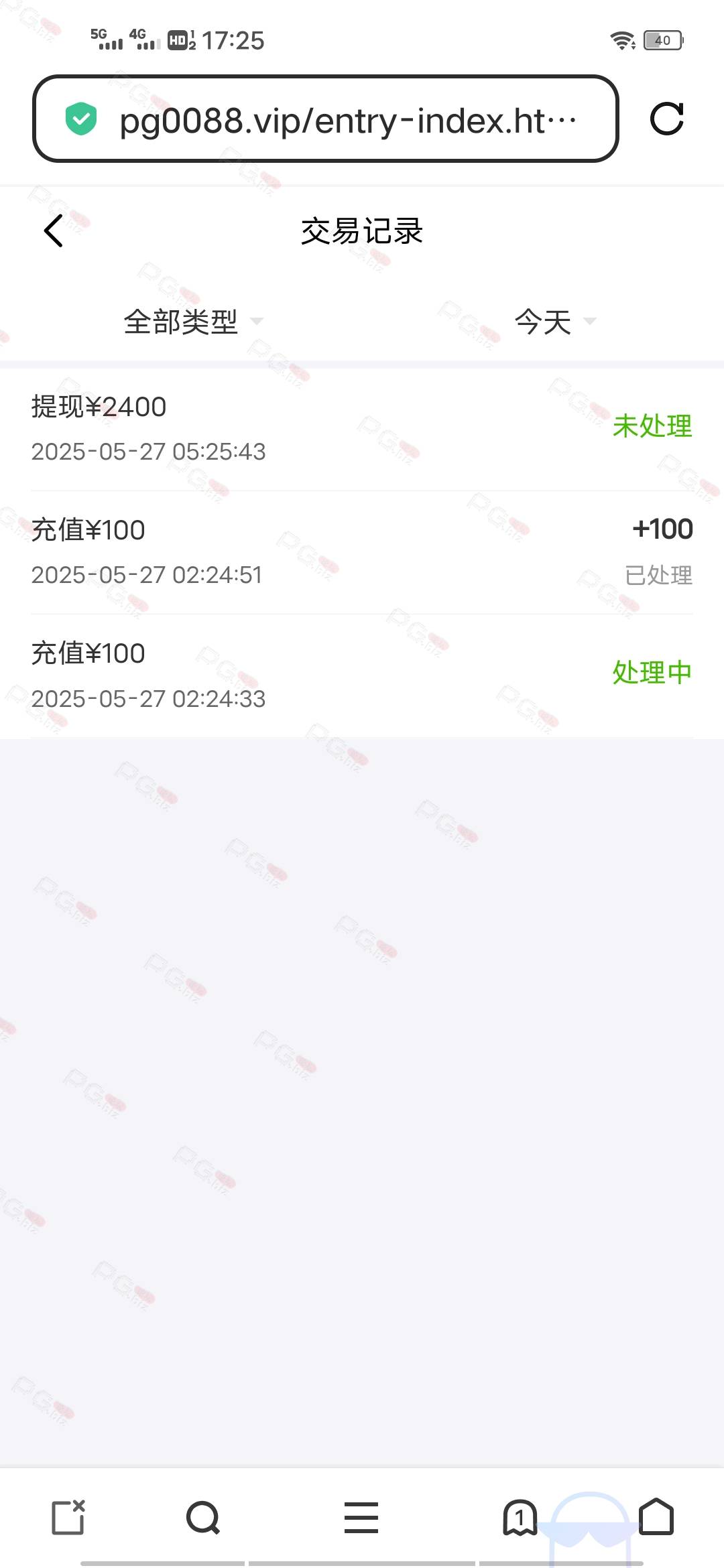The image size is (724, 1568).
Task: Tap the pg0088.vip address bar
Action: tap(326, 119)
